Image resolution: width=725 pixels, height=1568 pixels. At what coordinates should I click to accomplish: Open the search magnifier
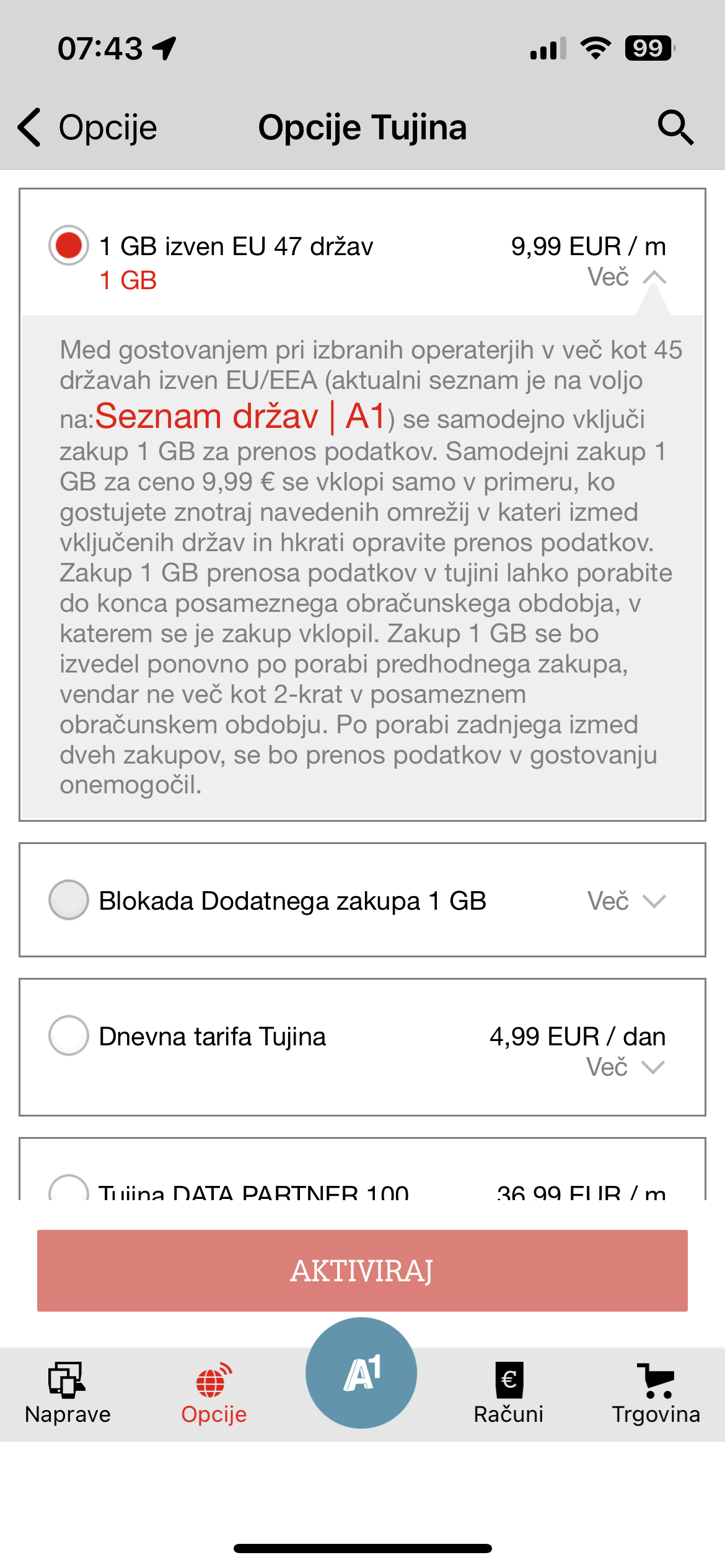tap(675, 127)
